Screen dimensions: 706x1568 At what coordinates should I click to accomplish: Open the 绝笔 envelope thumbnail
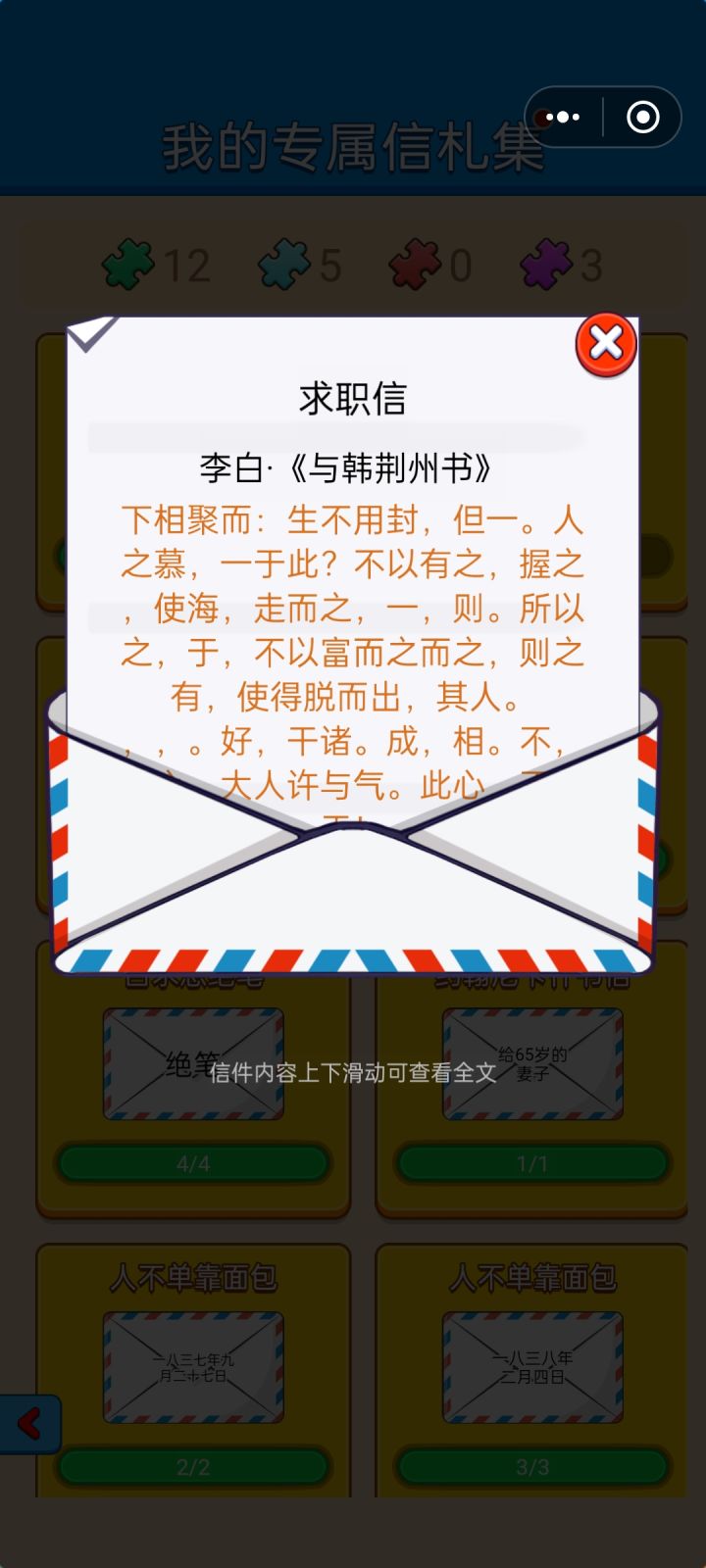[193, 1061]
